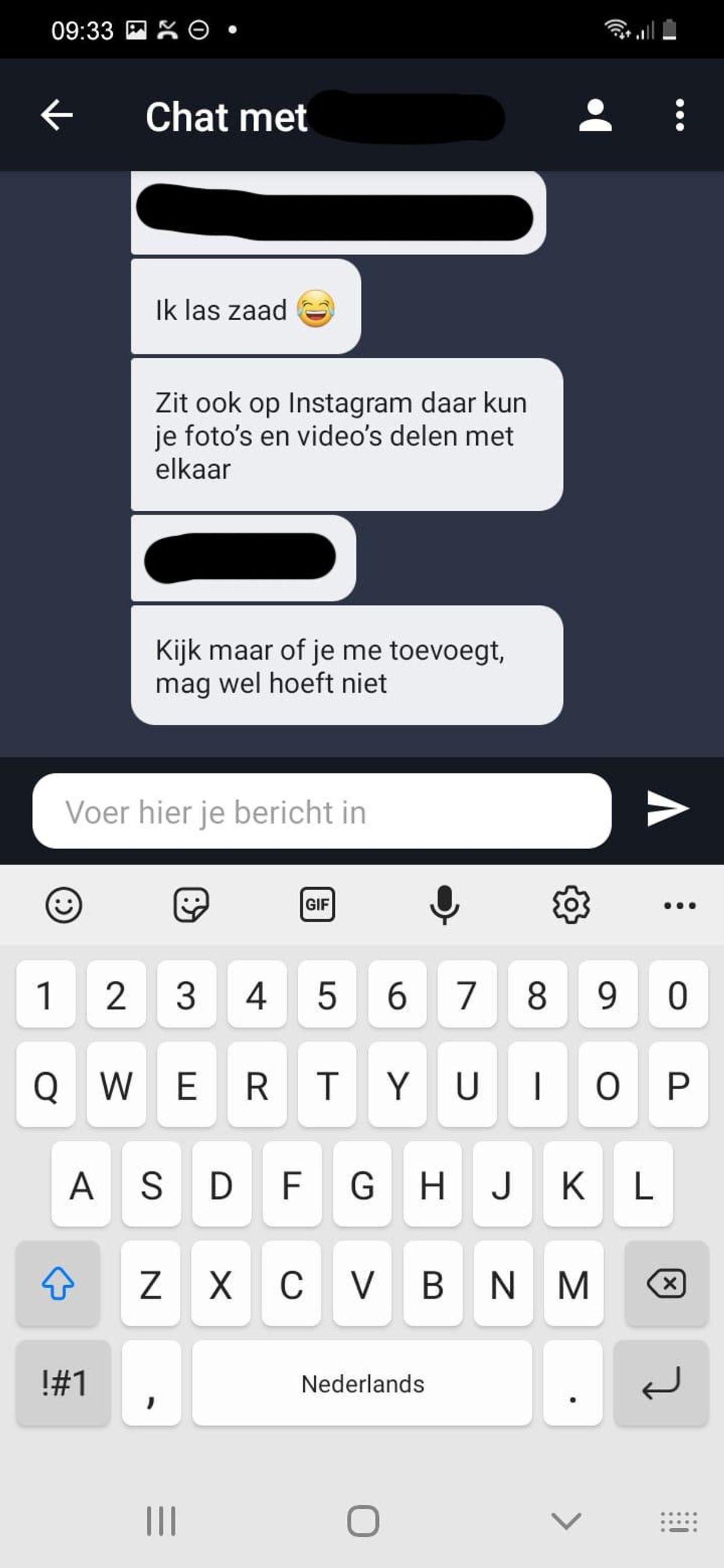The height and width of the screenshot is (1568, 724).
Task: Open the three-dot overflow menu
Action: (x=679, y=115)
